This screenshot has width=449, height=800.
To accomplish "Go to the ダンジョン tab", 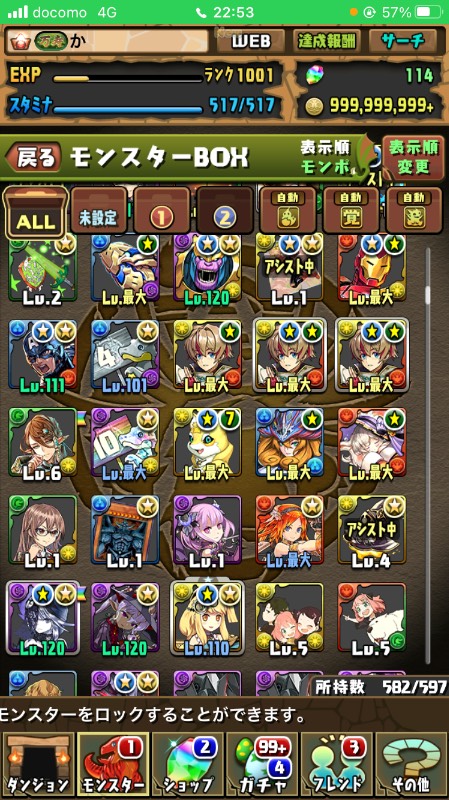I will [38, 764].
